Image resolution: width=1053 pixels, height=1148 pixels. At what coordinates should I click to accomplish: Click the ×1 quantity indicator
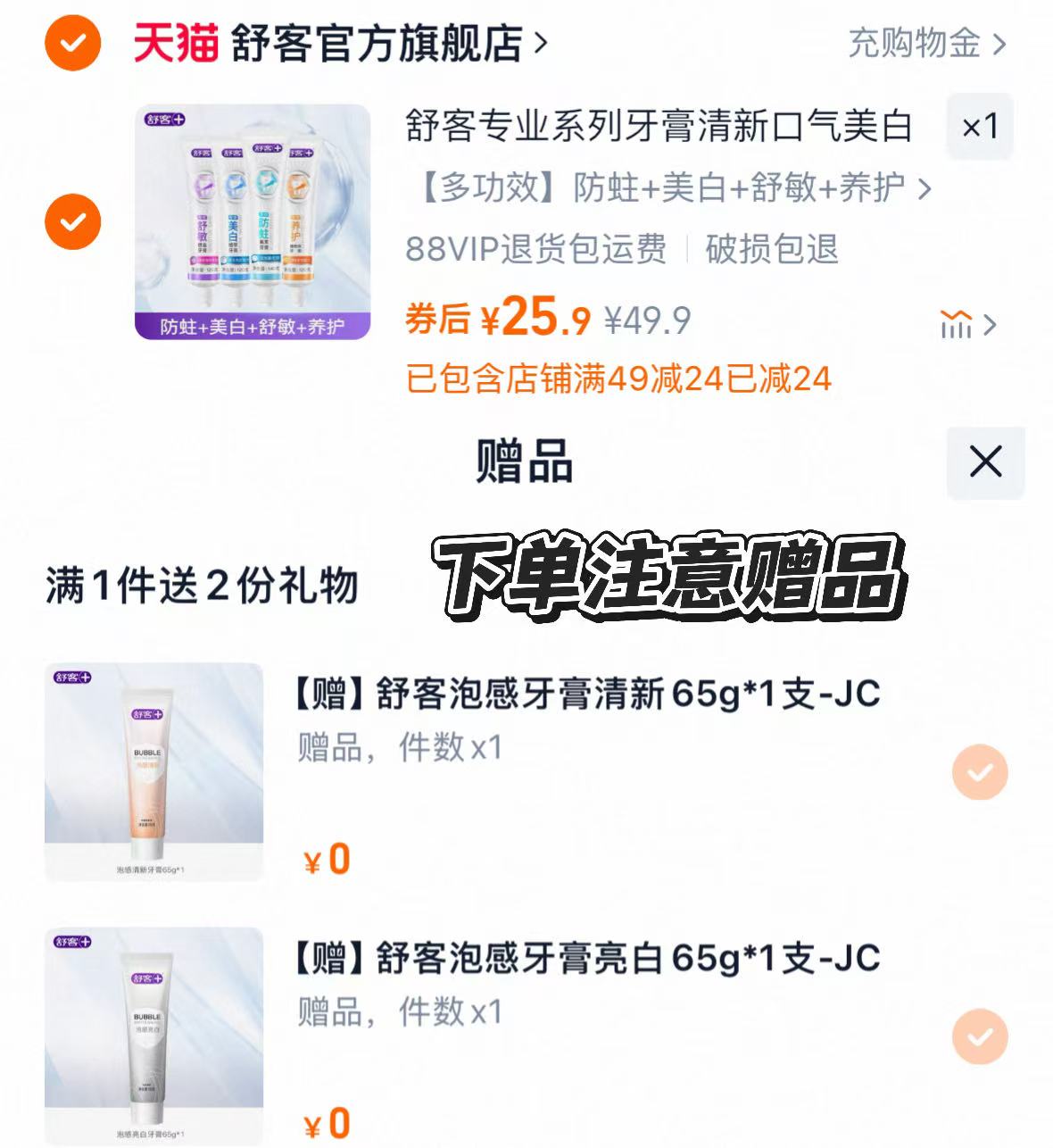(979, 127)
